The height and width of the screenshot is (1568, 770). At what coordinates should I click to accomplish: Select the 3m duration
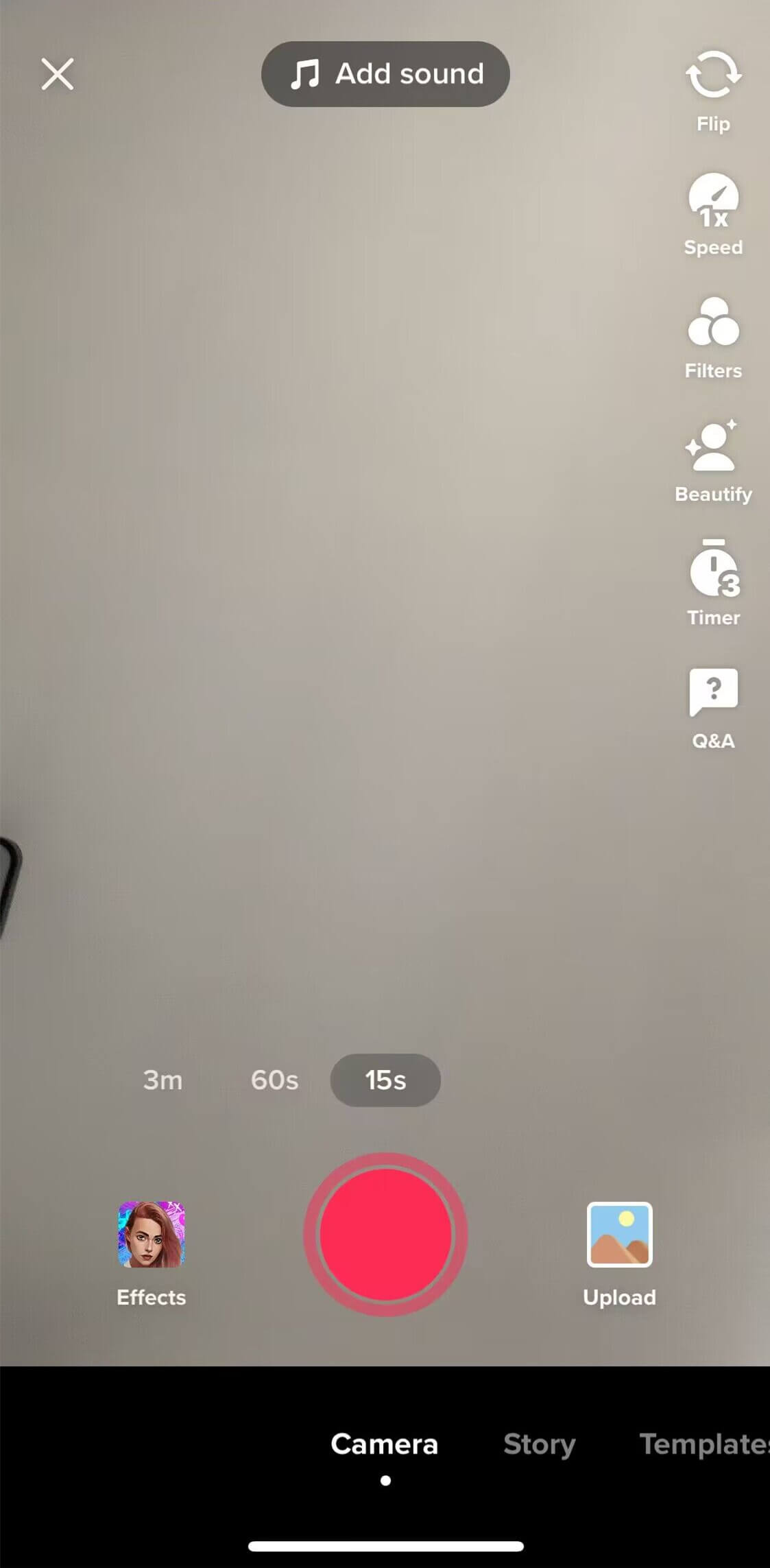click(163, 1080)
